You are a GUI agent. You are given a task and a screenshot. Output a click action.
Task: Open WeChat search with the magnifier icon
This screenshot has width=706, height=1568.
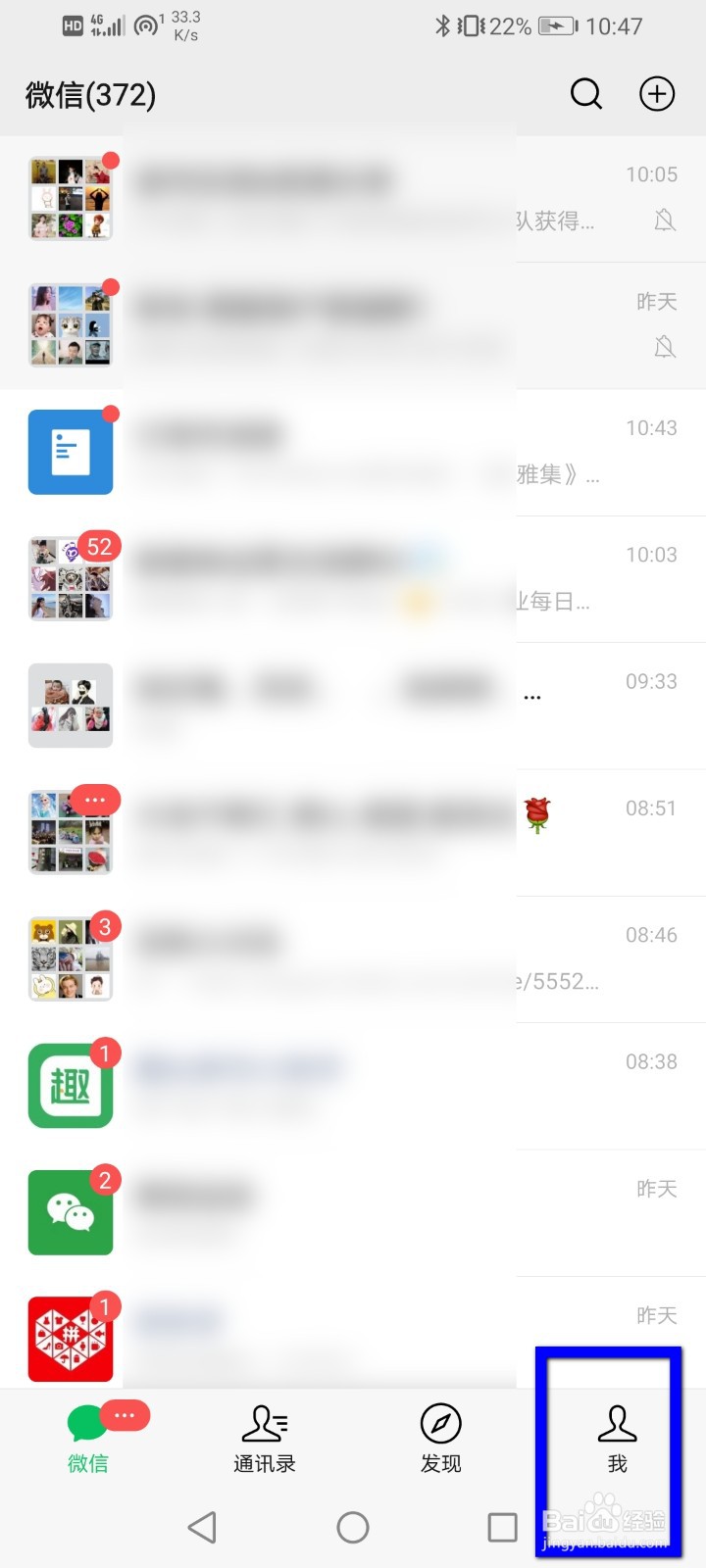pos(585,94)
